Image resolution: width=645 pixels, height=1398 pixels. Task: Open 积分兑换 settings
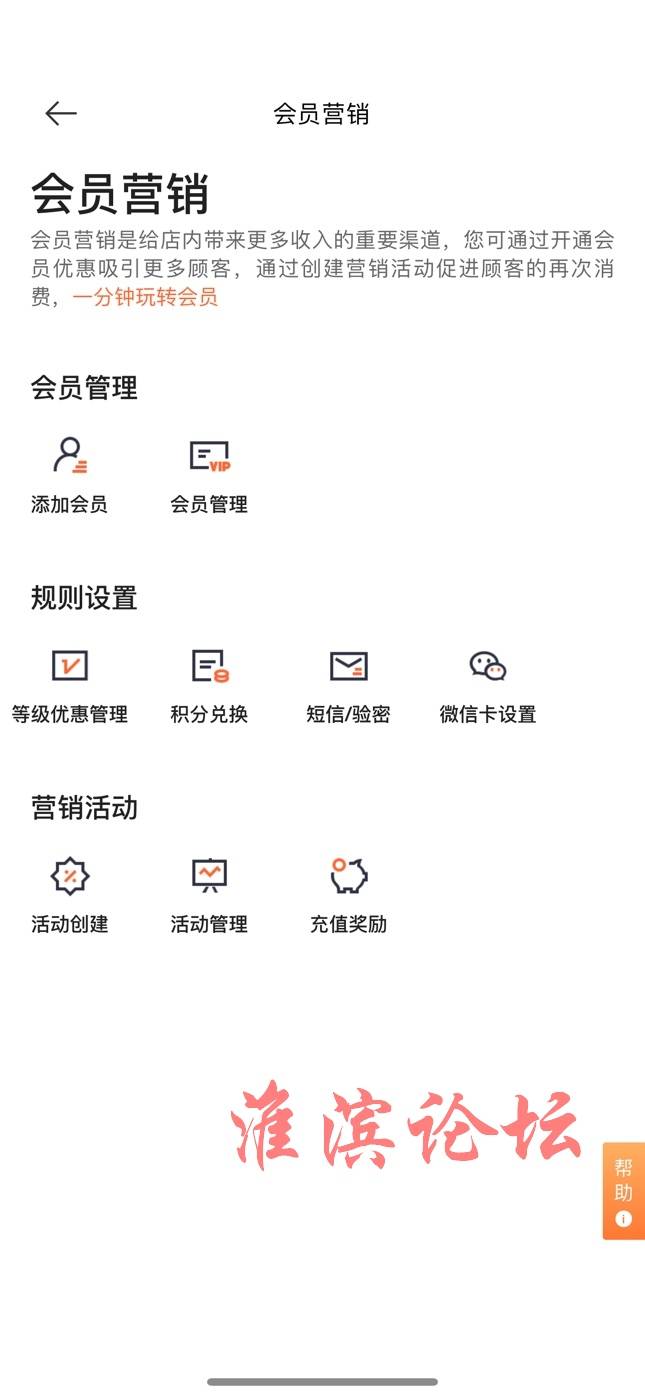tap(209, 685)
